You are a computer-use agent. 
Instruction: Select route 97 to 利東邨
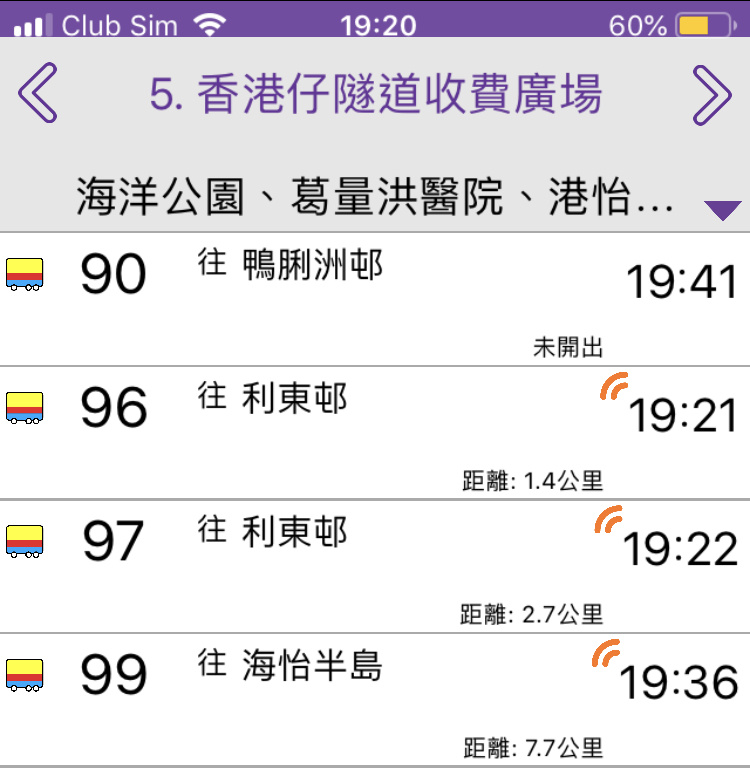point(375,565)
